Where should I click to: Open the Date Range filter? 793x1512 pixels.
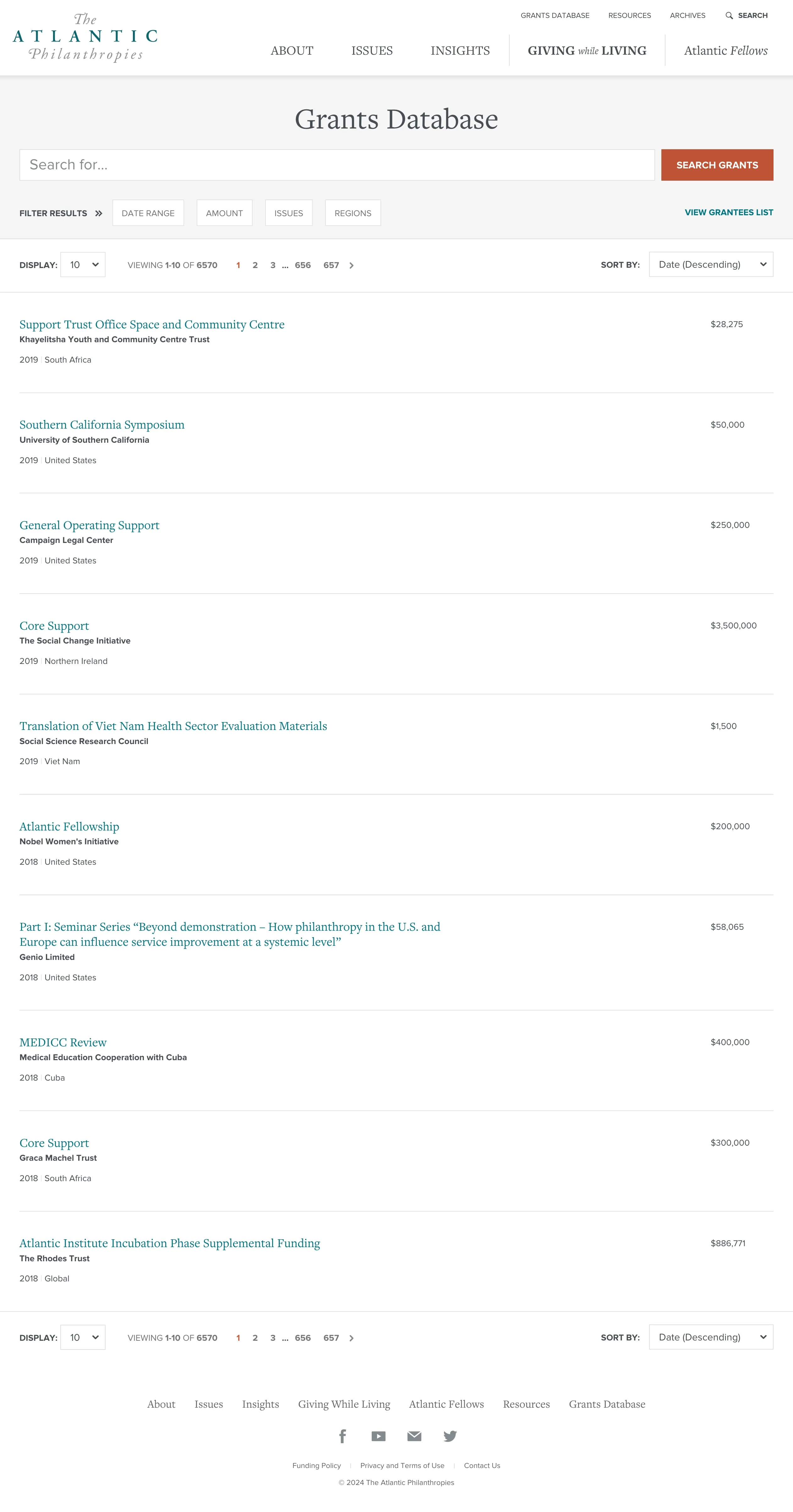click(148, 213)
